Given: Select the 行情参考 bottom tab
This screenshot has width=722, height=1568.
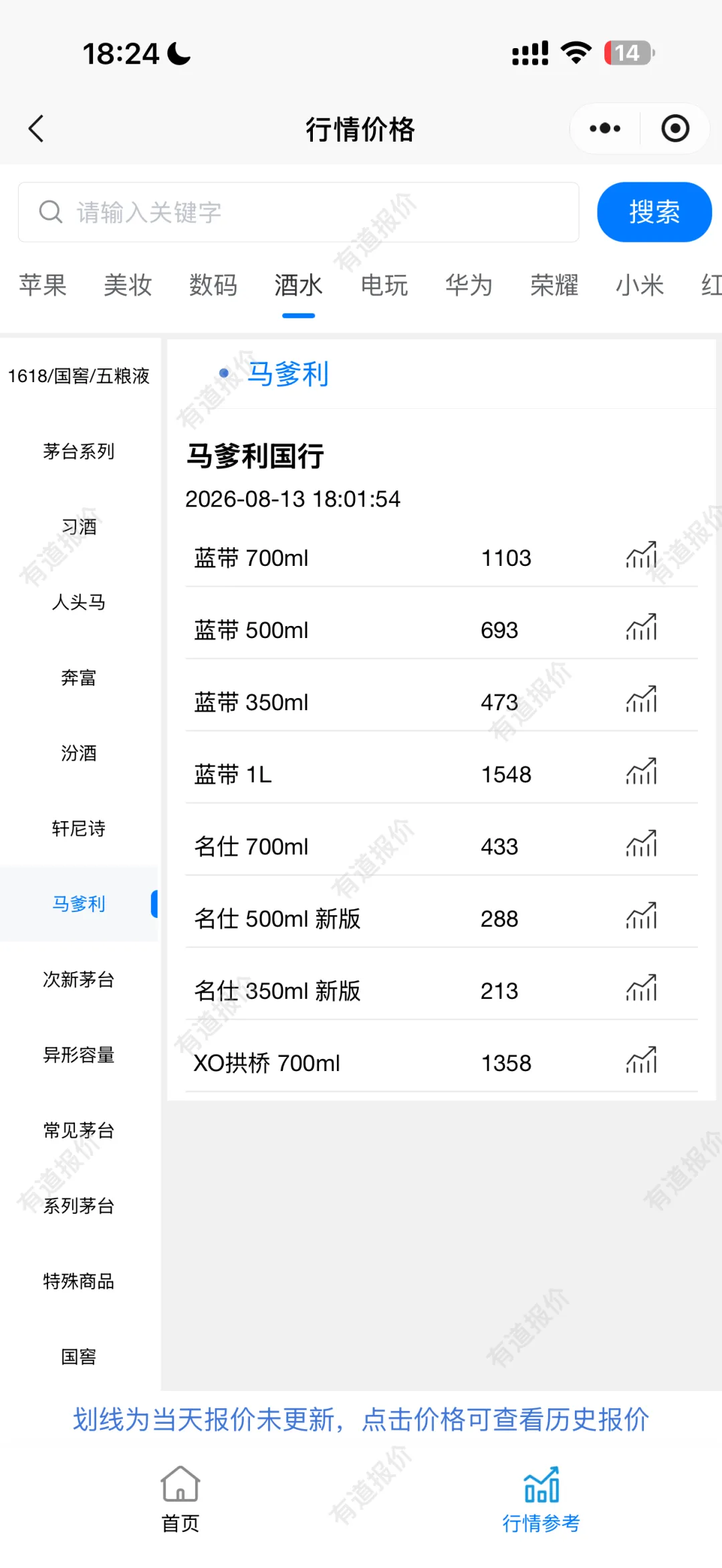Looking at the screenshot, I should 541,1500.
